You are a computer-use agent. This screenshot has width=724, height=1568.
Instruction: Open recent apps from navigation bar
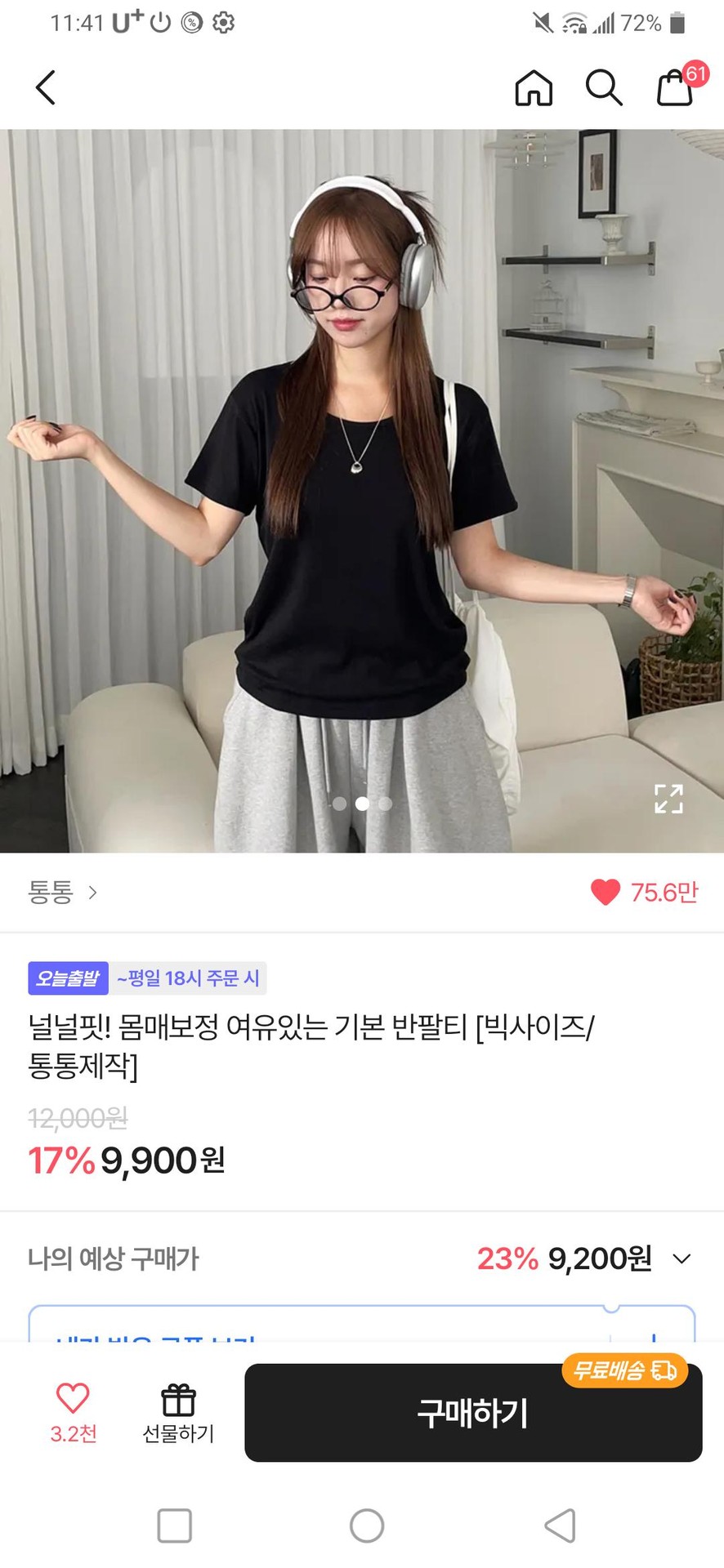174,1525
